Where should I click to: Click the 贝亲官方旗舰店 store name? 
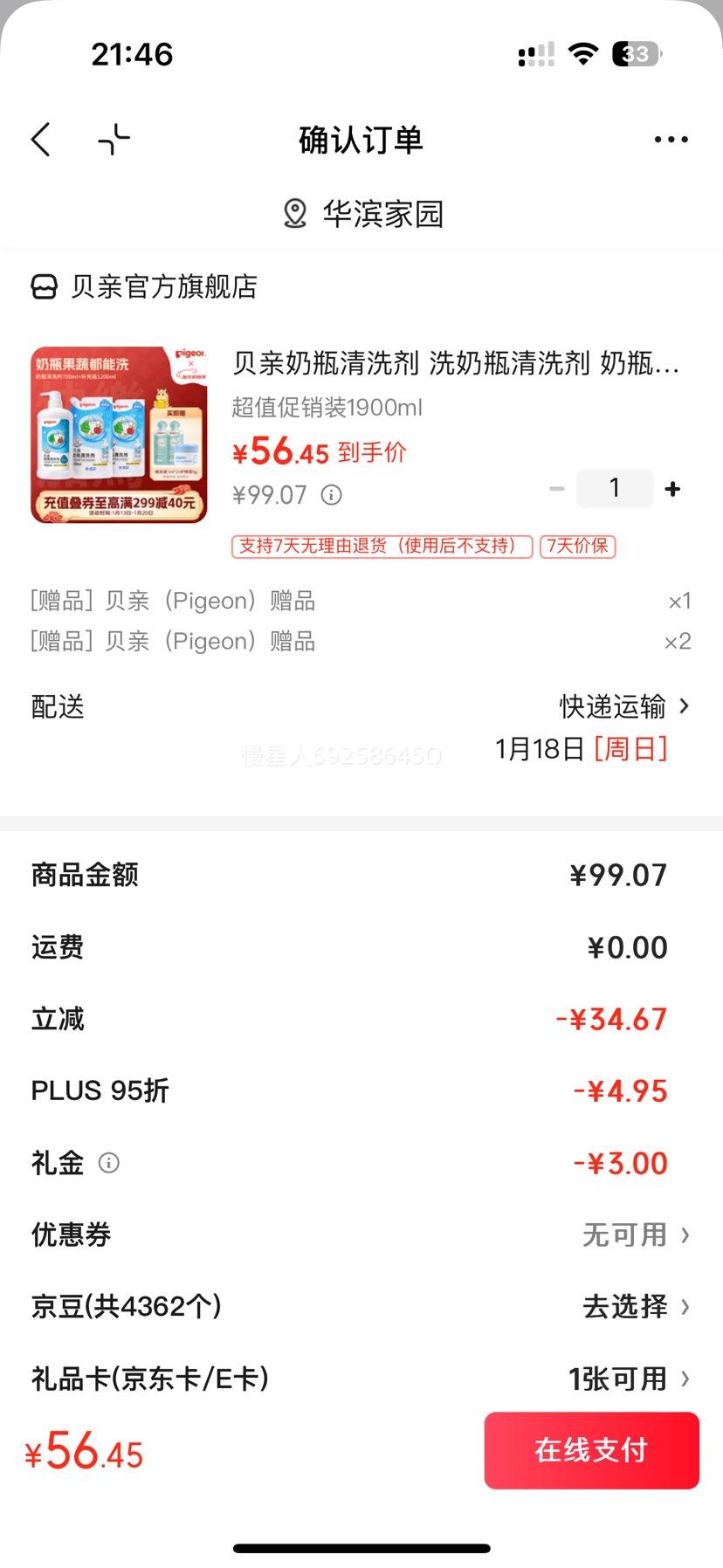click(x=163, y=286)
